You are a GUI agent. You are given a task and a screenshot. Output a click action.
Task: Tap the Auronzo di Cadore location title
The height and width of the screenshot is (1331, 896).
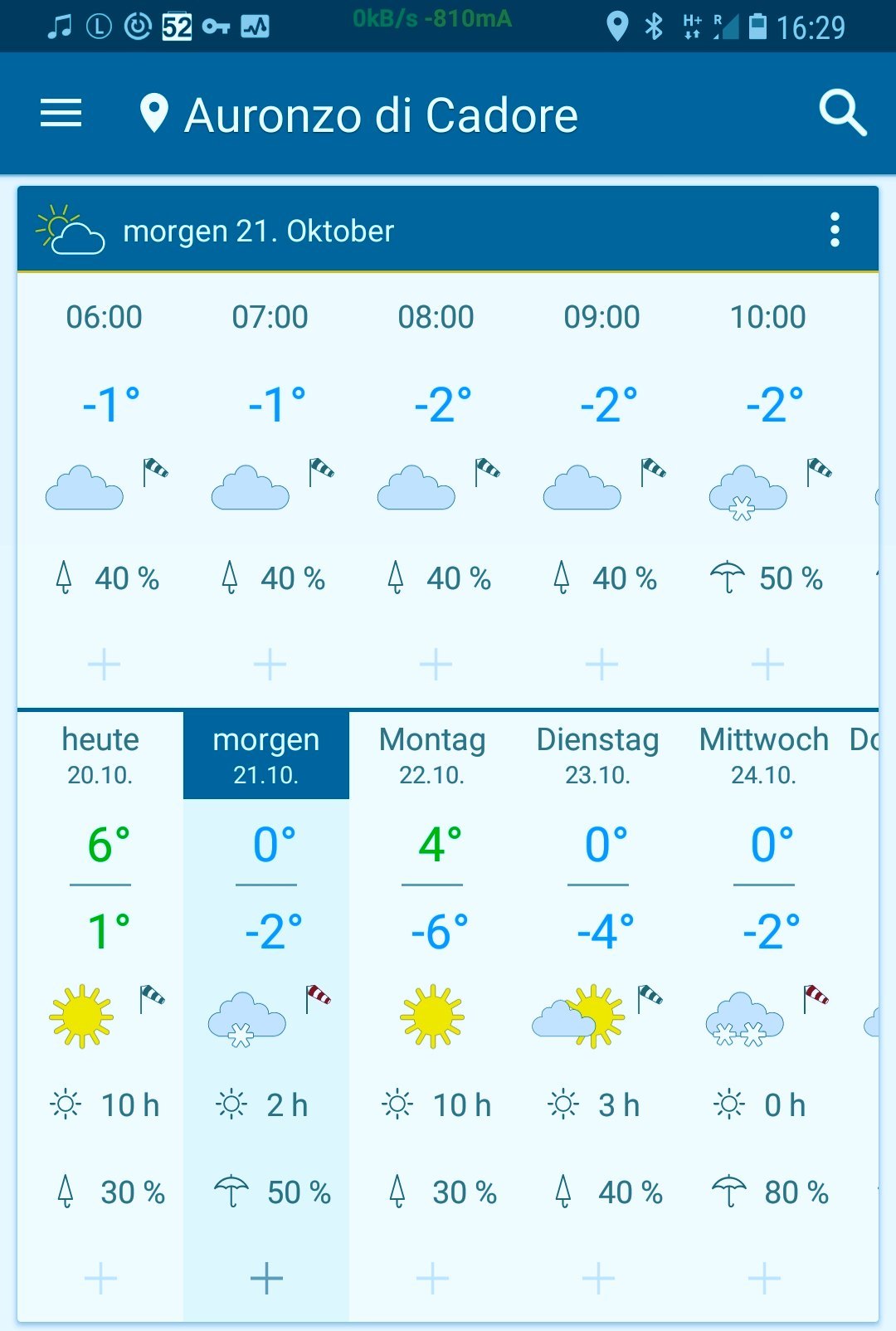380,115
